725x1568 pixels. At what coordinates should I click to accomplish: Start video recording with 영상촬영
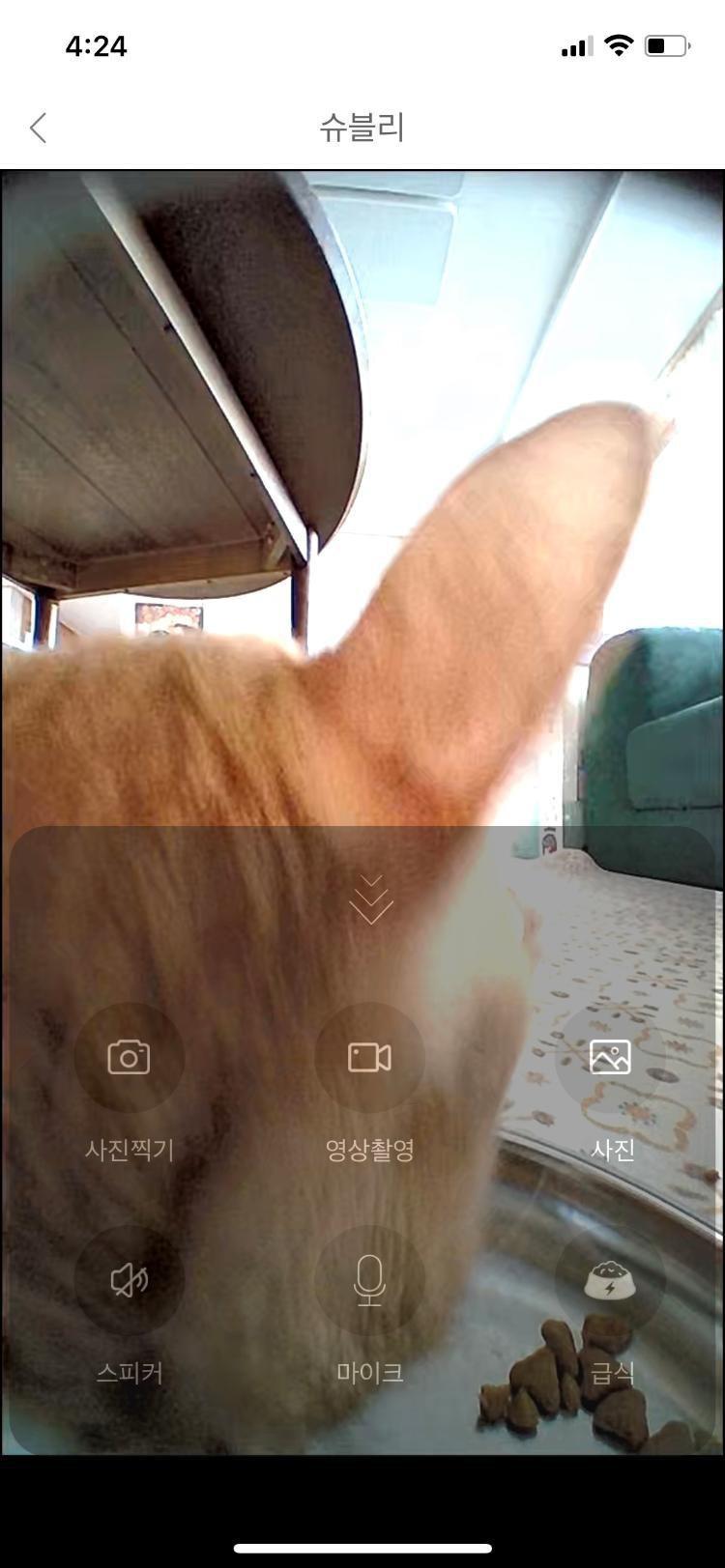[369, 1057]
